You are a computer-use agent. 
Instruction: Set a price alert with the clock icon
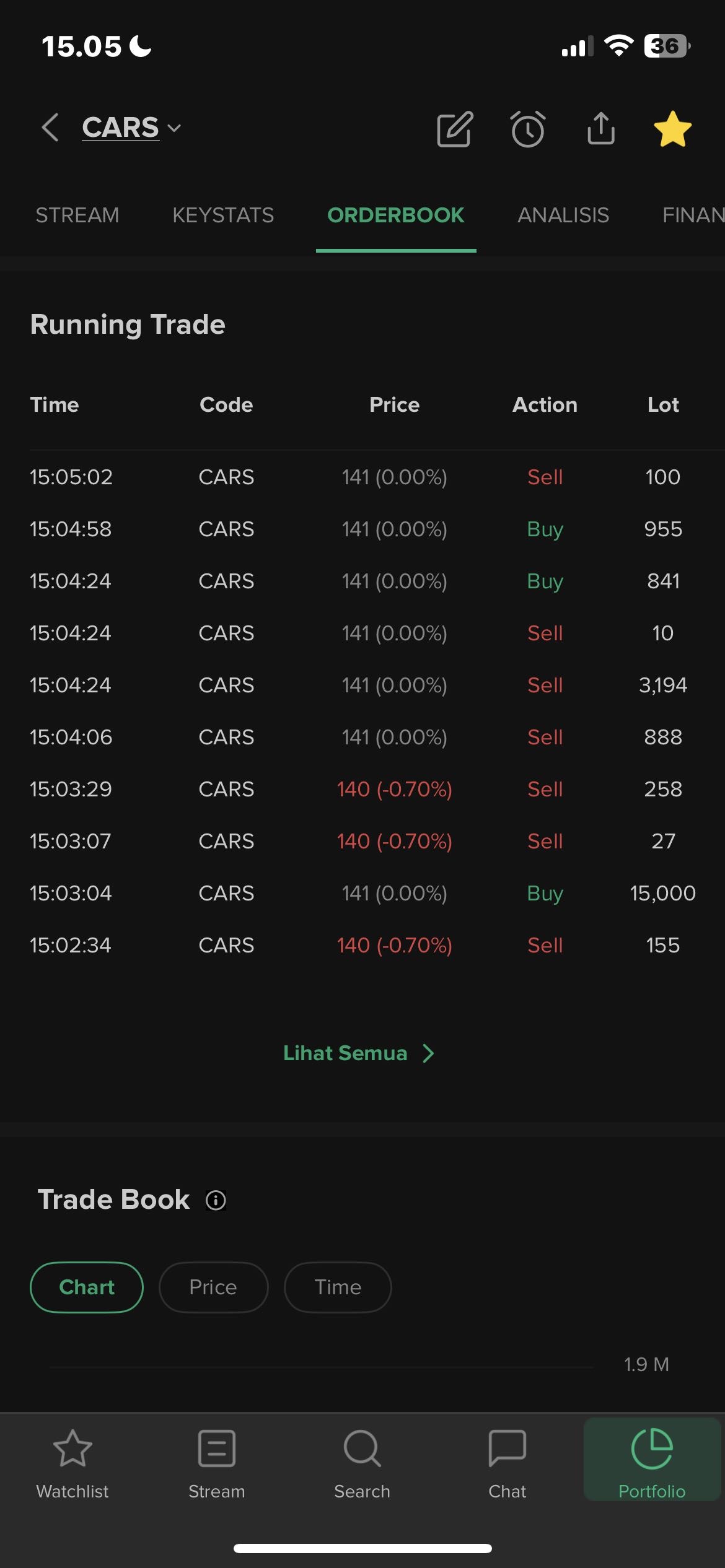click(528, 129)
